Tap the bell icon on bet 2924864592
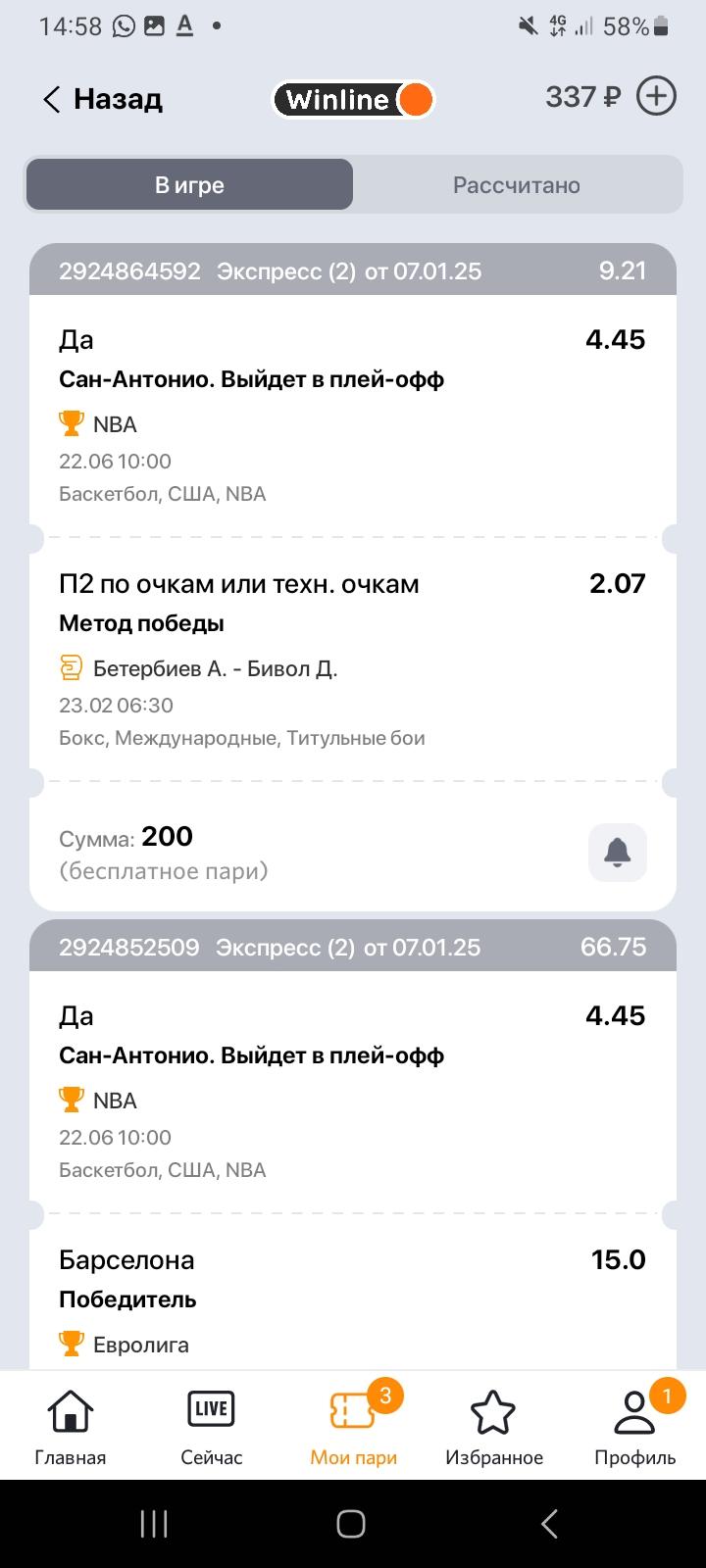Viewport: 706px width, 1568px height. (617, 853)
